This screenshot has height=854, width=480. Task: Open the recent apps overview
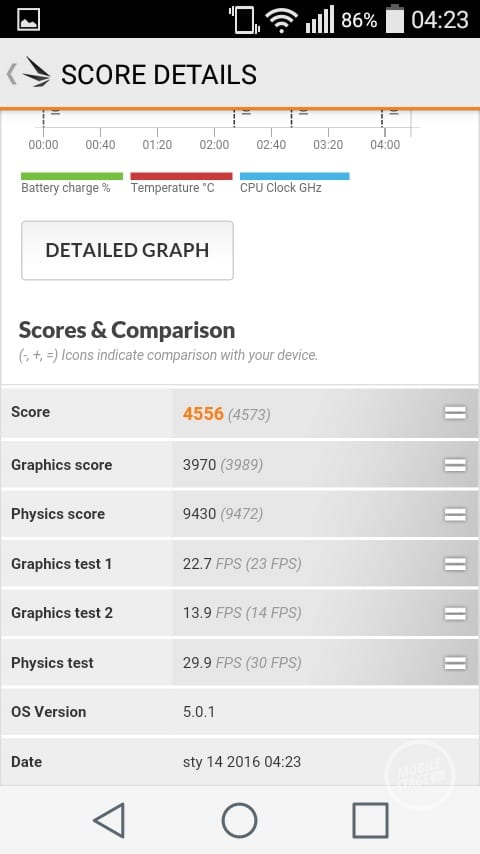click(370, 820)
